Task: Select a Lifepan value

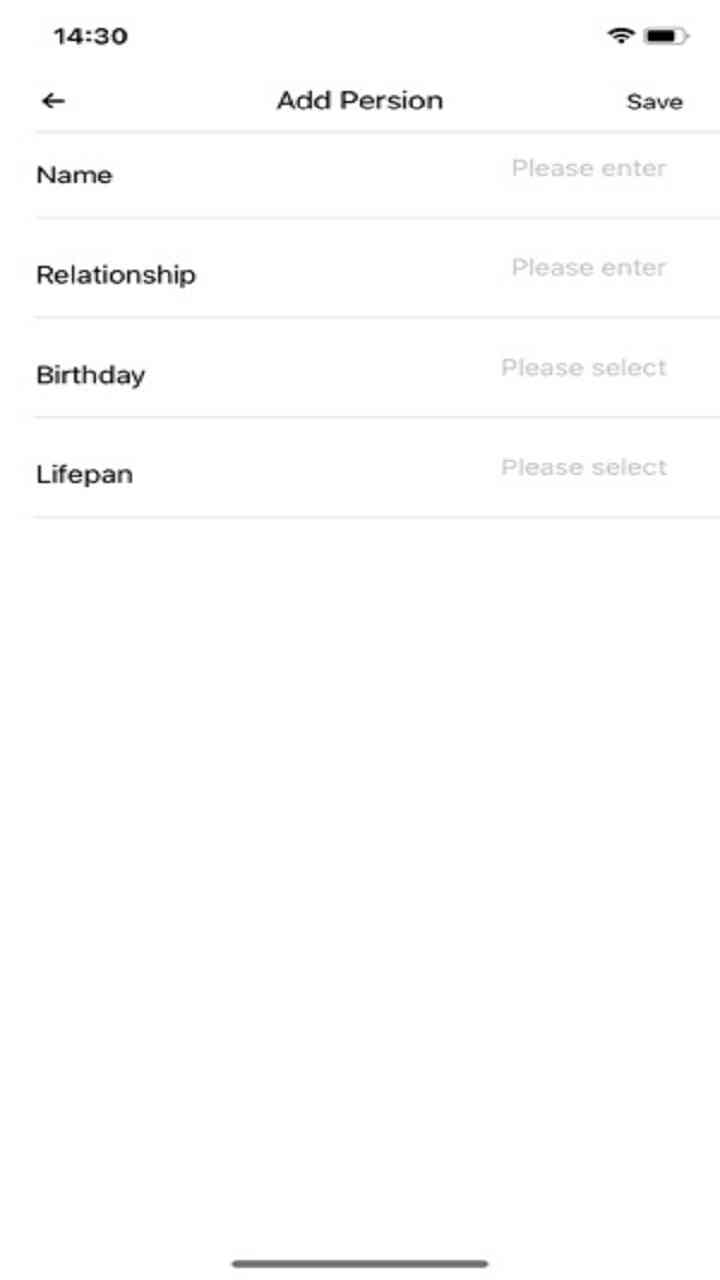Action: [583, 469]
